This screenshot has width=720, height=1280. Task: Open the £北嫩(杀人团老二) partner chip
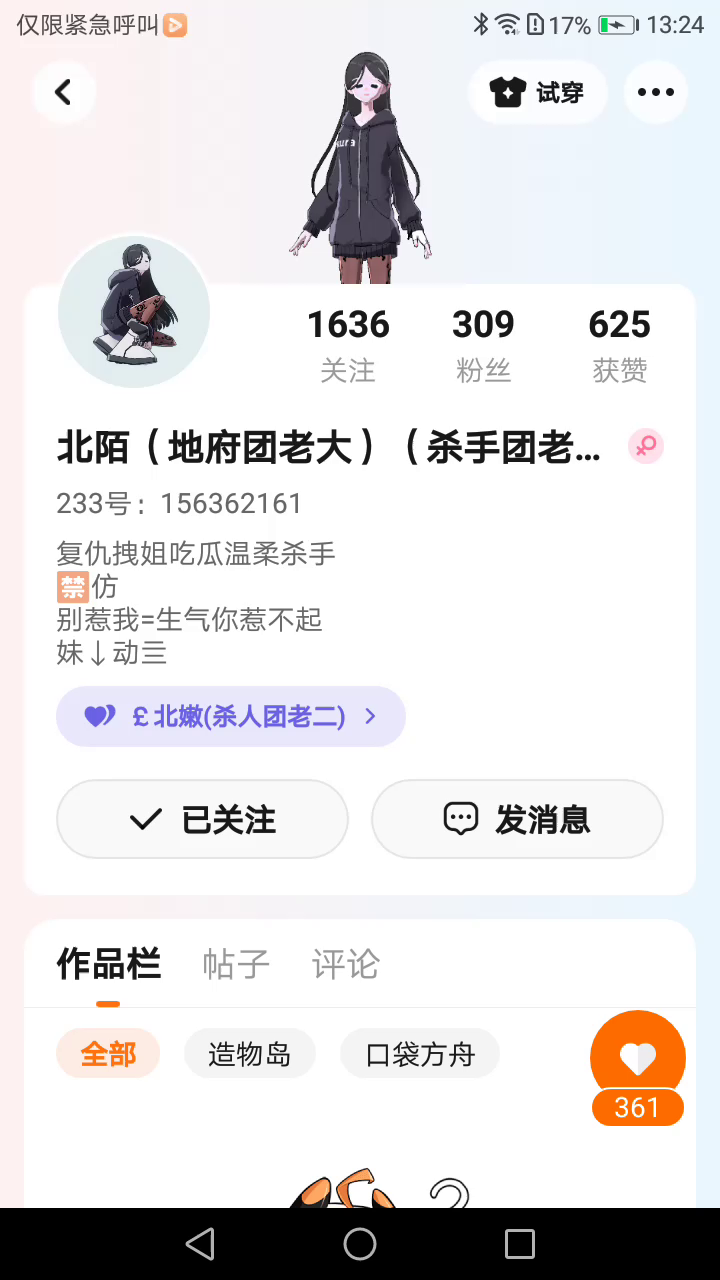(231, 716)
